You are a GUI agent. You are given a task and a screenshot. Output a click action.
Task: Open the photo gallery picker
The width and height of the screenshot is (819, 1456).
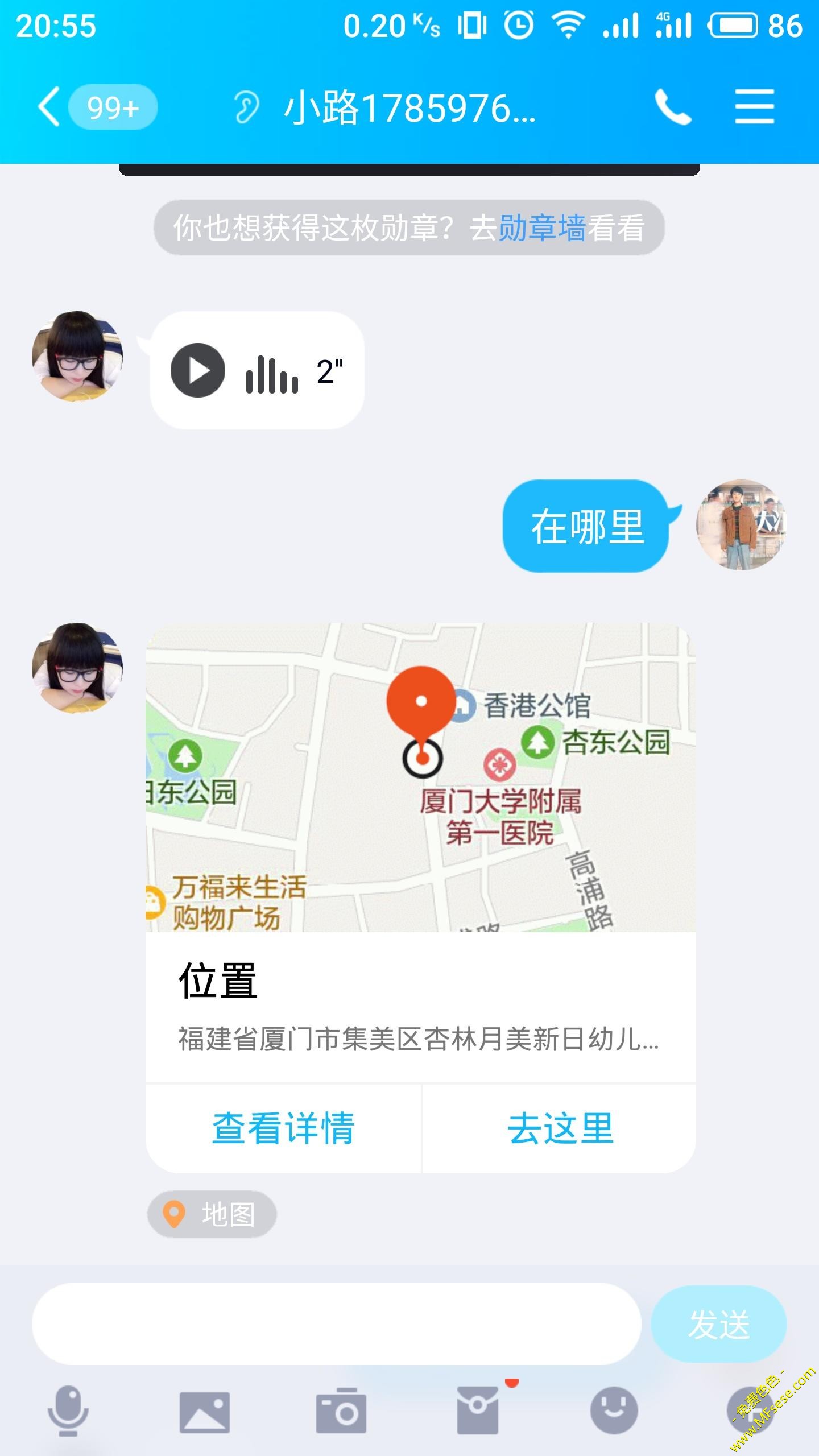[x=205, y=1412]
